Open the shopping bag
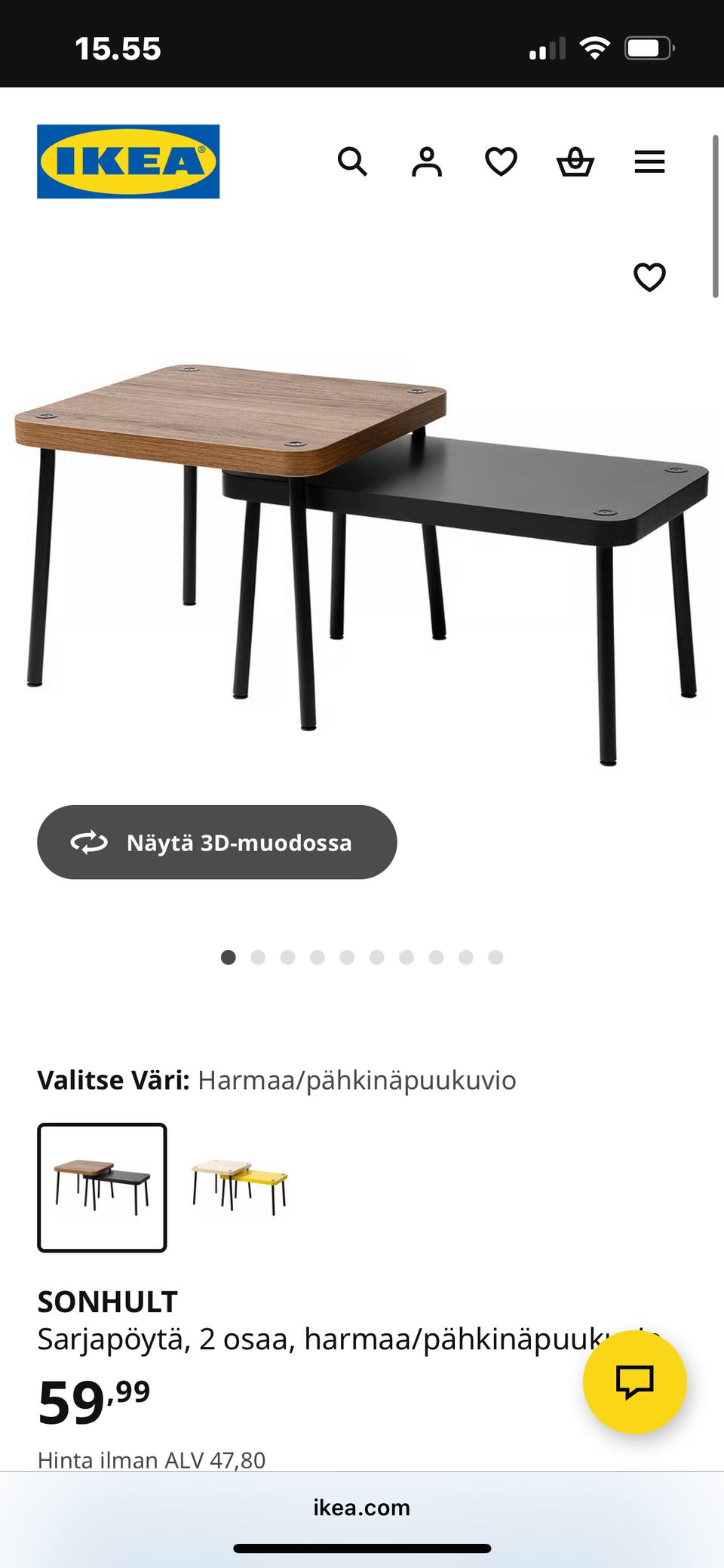The width and height of the screenshot is (724, 1568). [x=575, y=162]
